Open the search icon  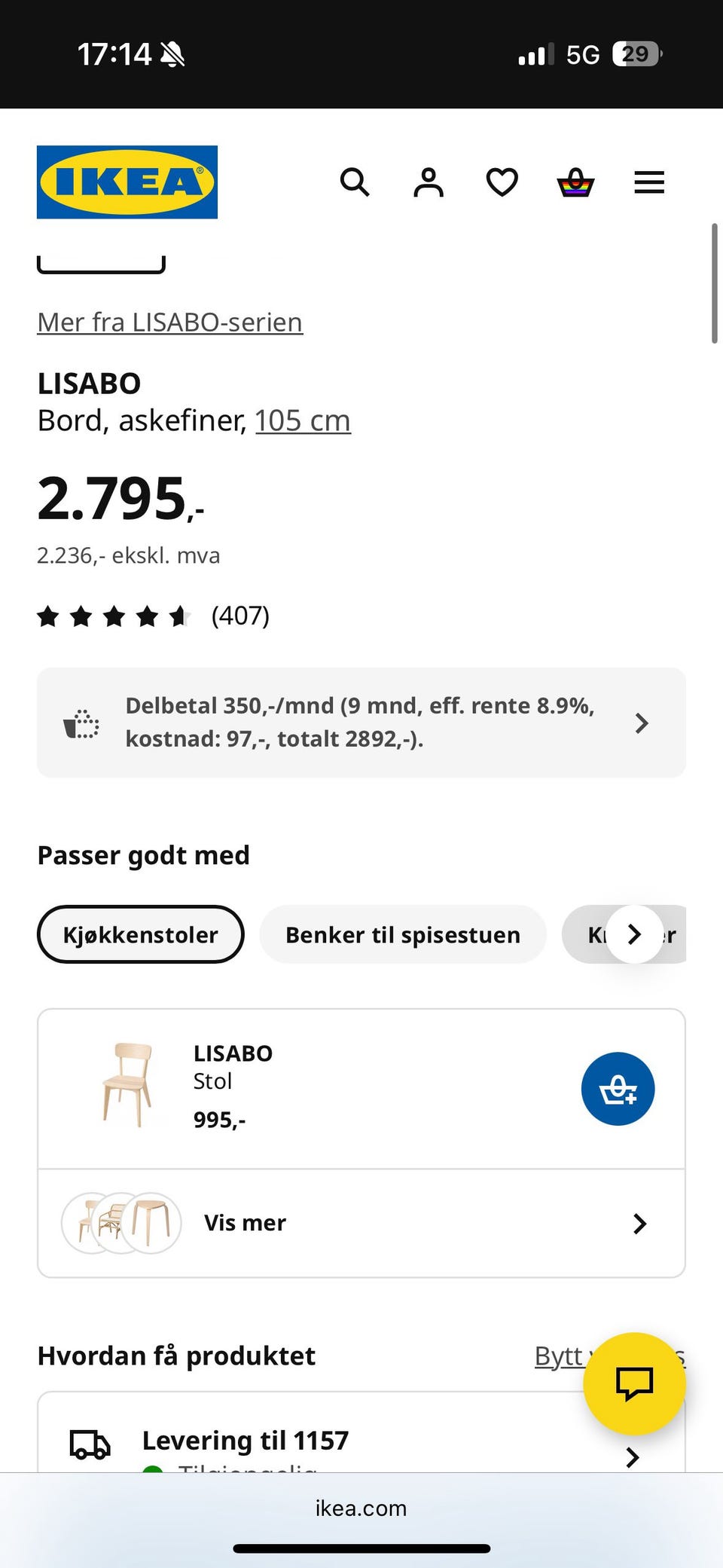[x=355, y=182]
